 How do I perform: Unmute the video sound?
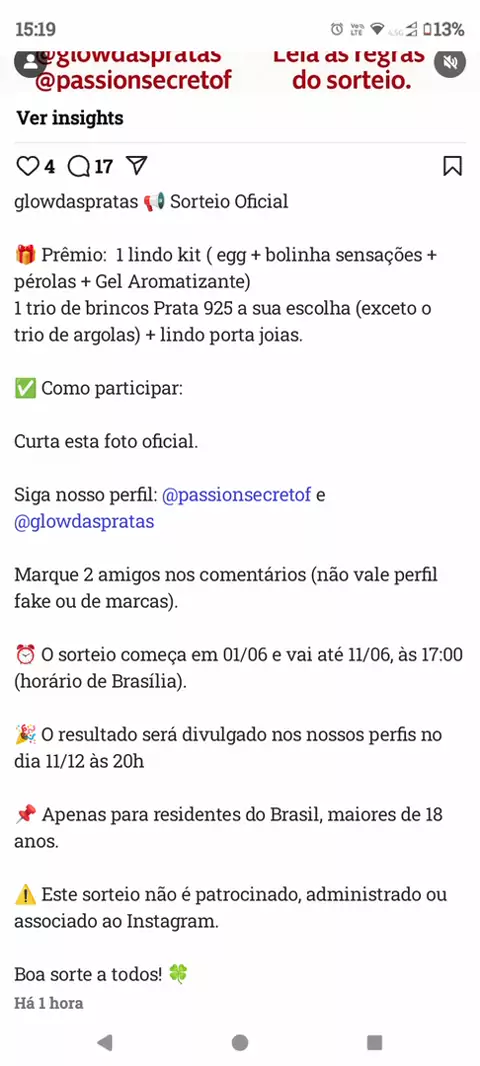click(x=449, y=62)
